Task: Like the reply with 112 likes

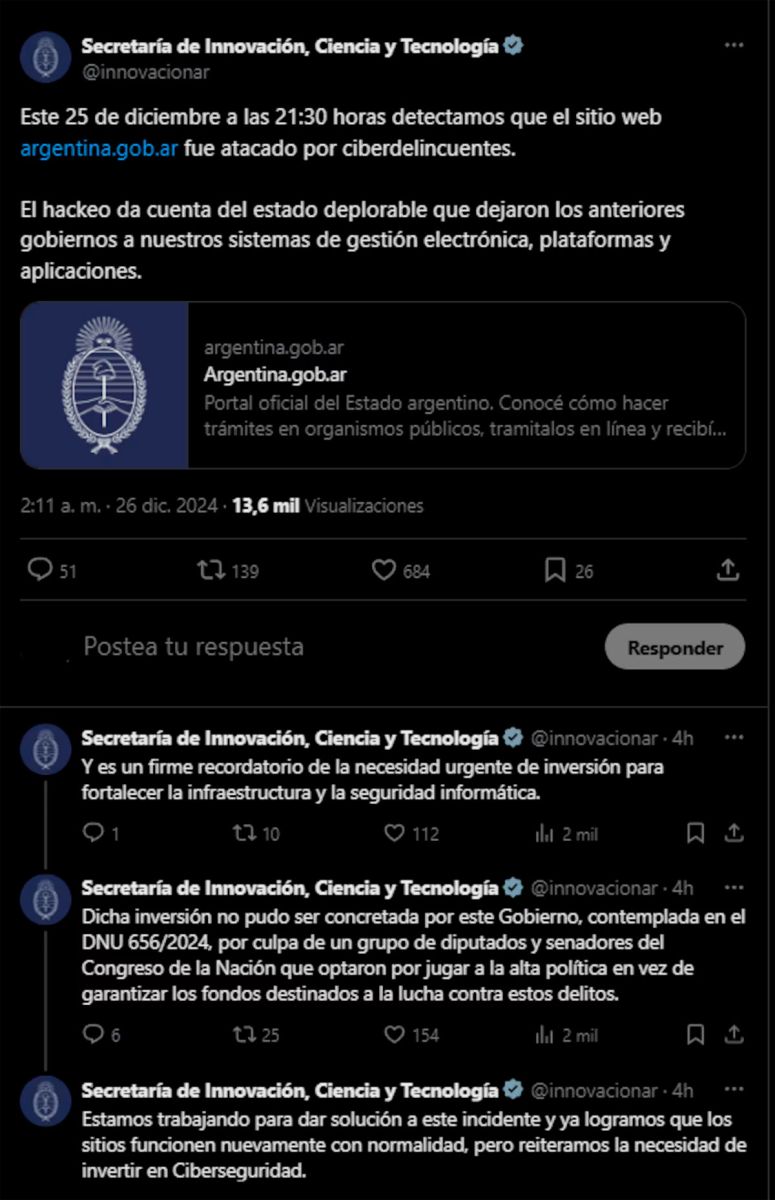Action: point(395,833)
